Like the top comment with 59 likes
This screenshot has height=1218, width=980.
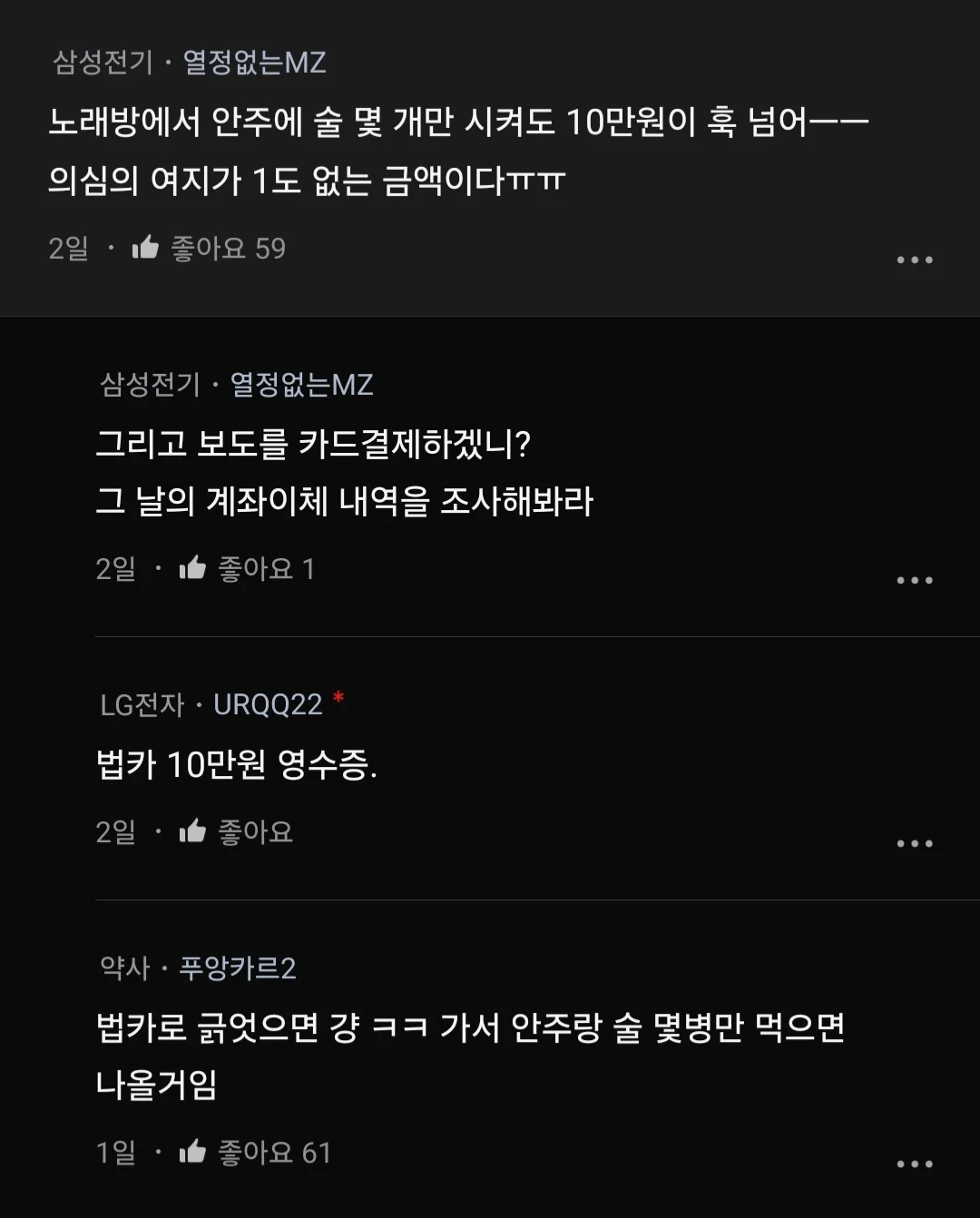click(x=146, y=248)
